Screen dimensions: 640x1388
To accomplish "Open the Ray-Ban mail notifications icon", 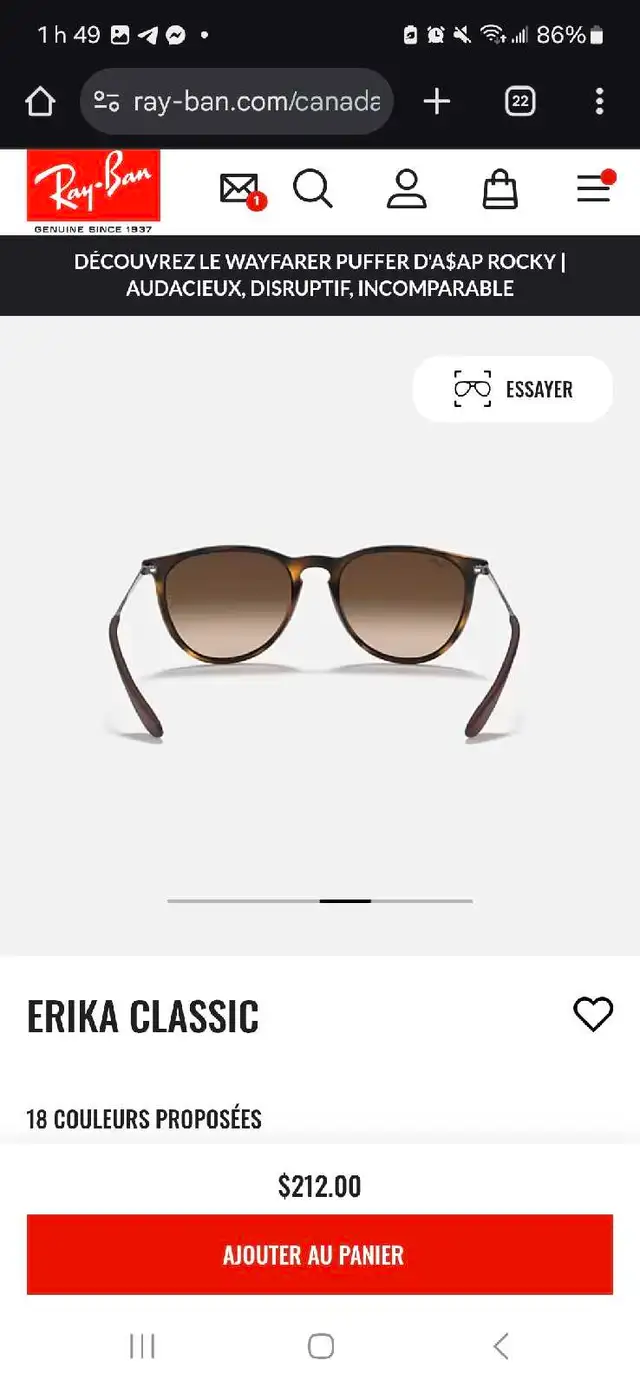I will tap(242, 189).
